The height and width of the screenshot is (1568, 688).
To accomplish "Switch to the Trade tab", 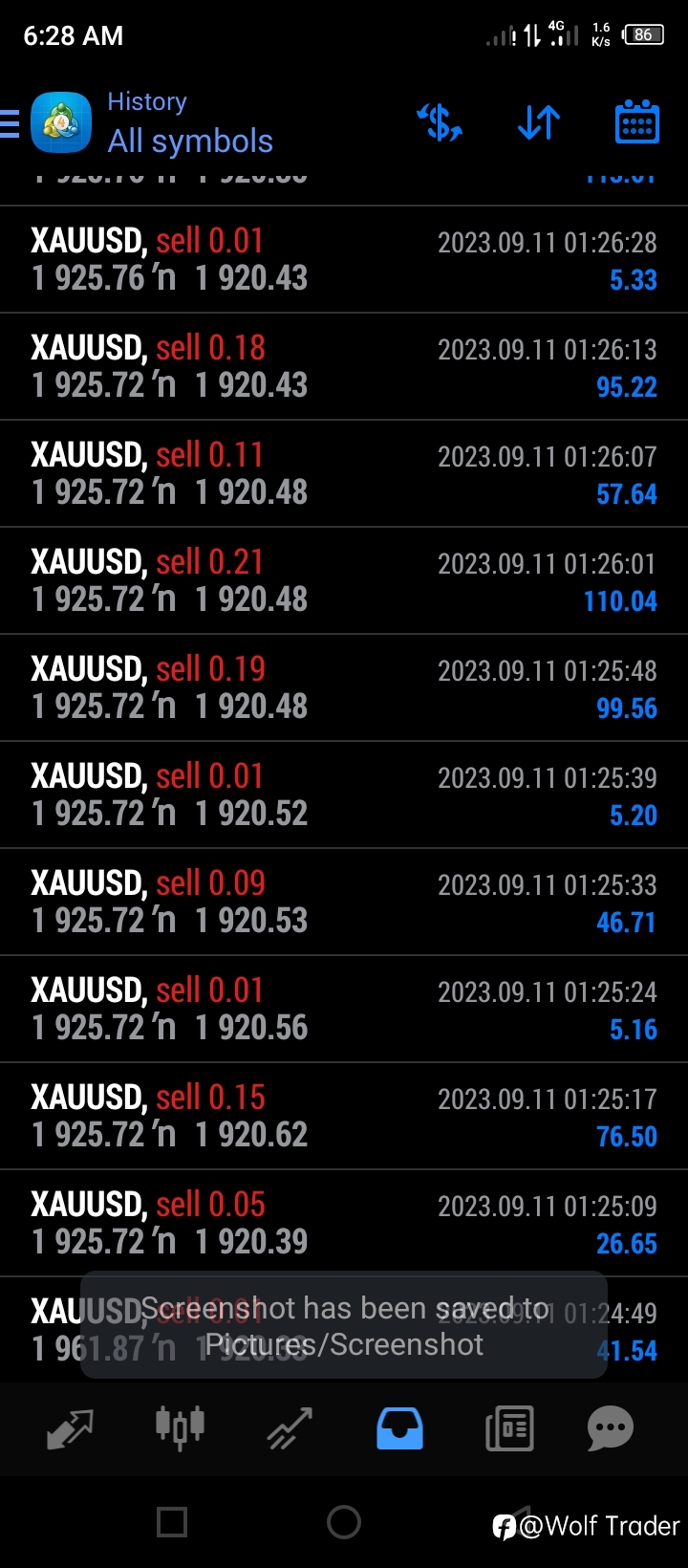I will pyautogui.click(x=290, y=1429).
